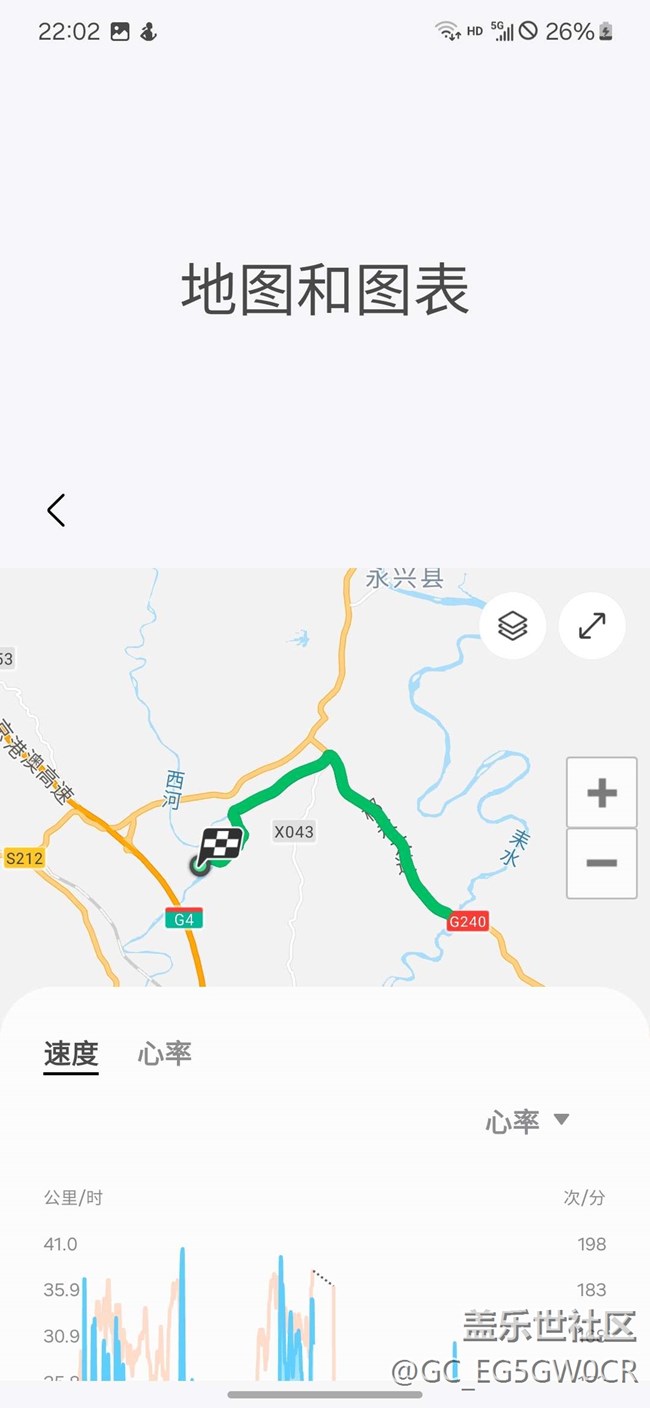This screenshot has width=650, height=1408.
Task: Open the map layers selector
Action: (x=512, y=626)
